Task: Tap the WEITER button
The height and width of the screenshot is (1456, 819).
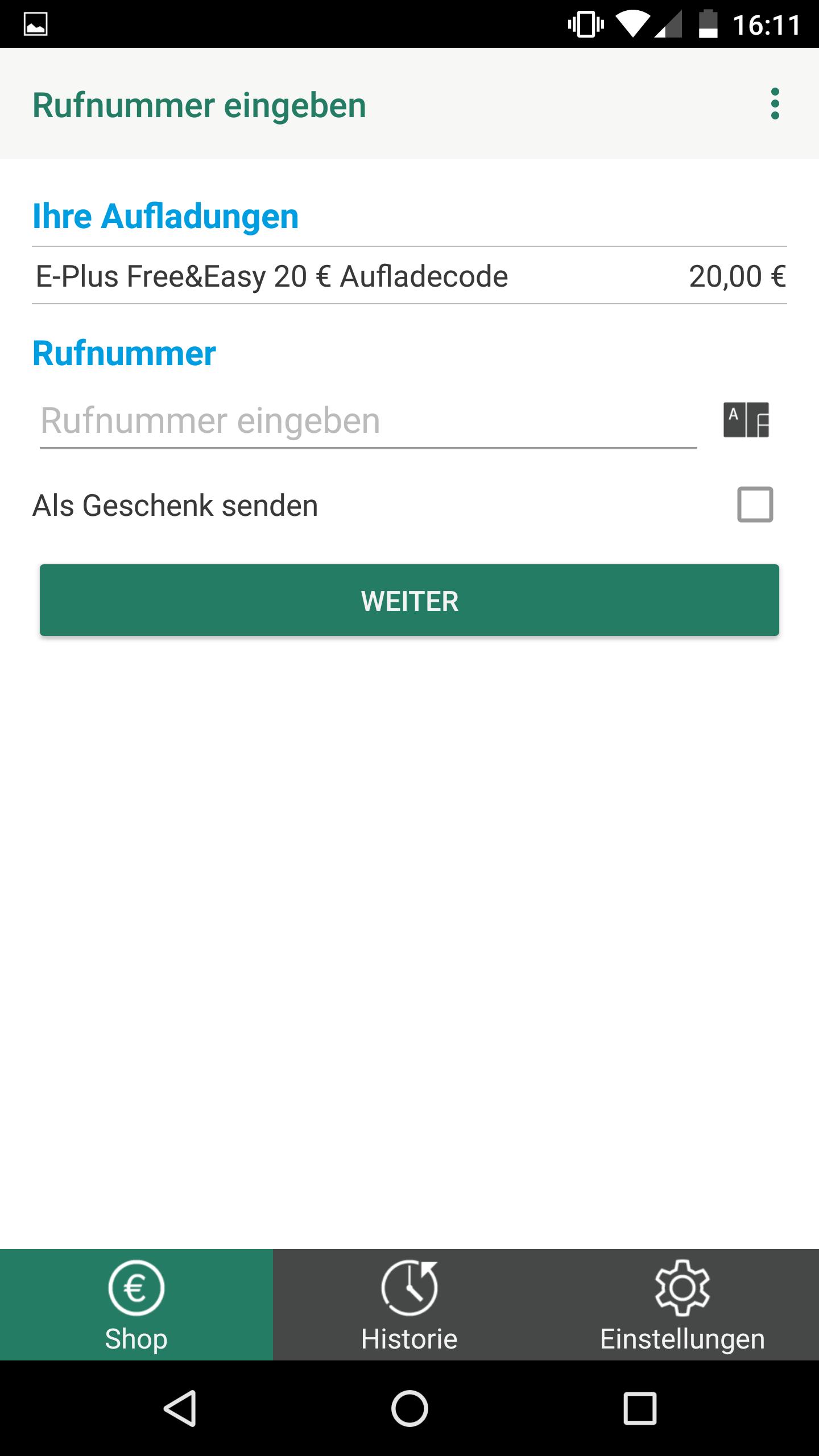Action: (409, 601)
